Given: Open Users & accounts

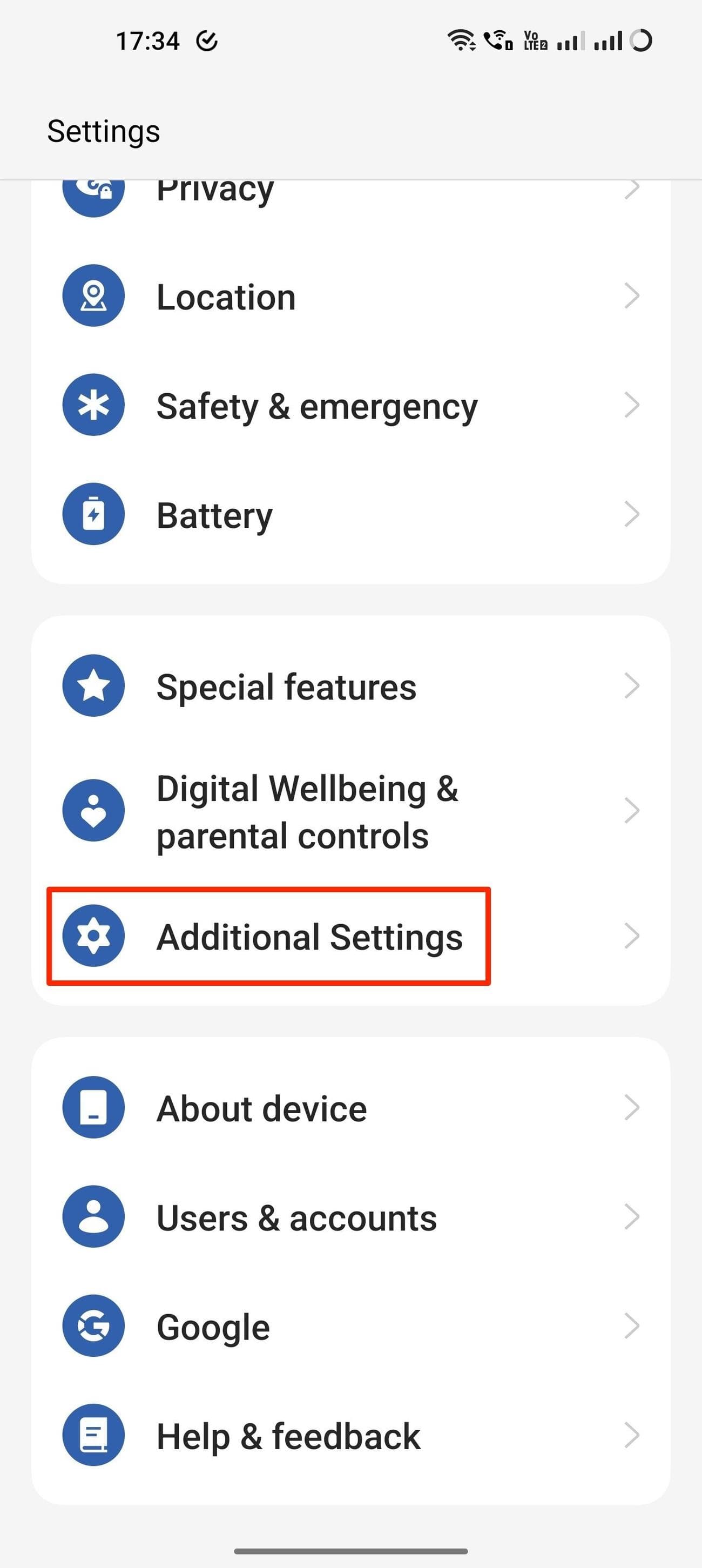Looking at the screenshot, I should (295, 1217).
